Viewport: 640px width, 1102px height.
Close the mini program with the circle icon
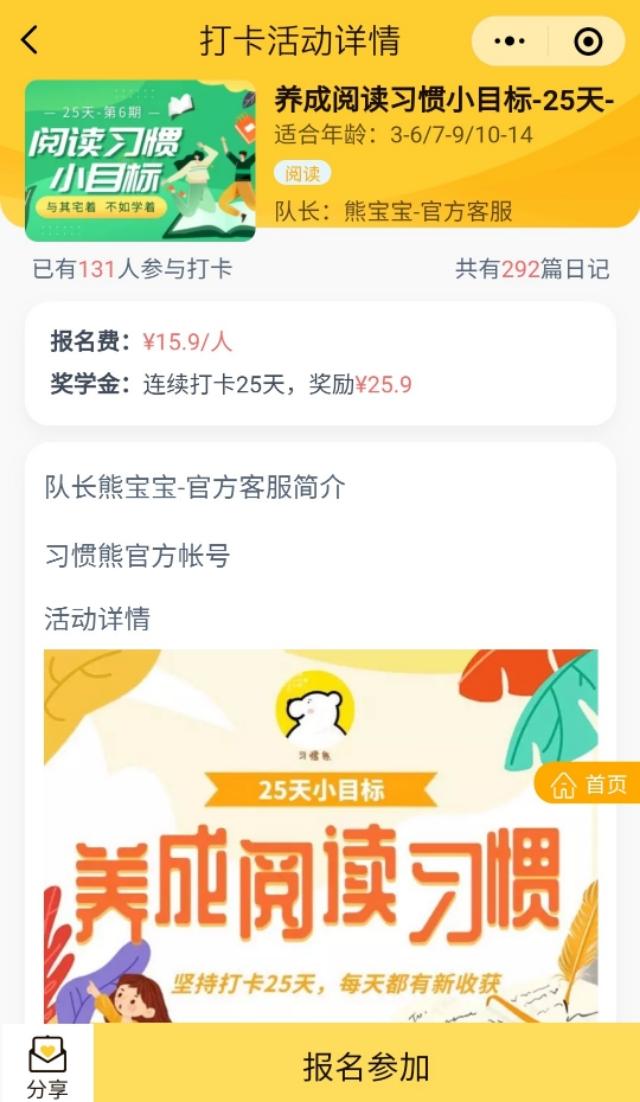coord(588,41)
